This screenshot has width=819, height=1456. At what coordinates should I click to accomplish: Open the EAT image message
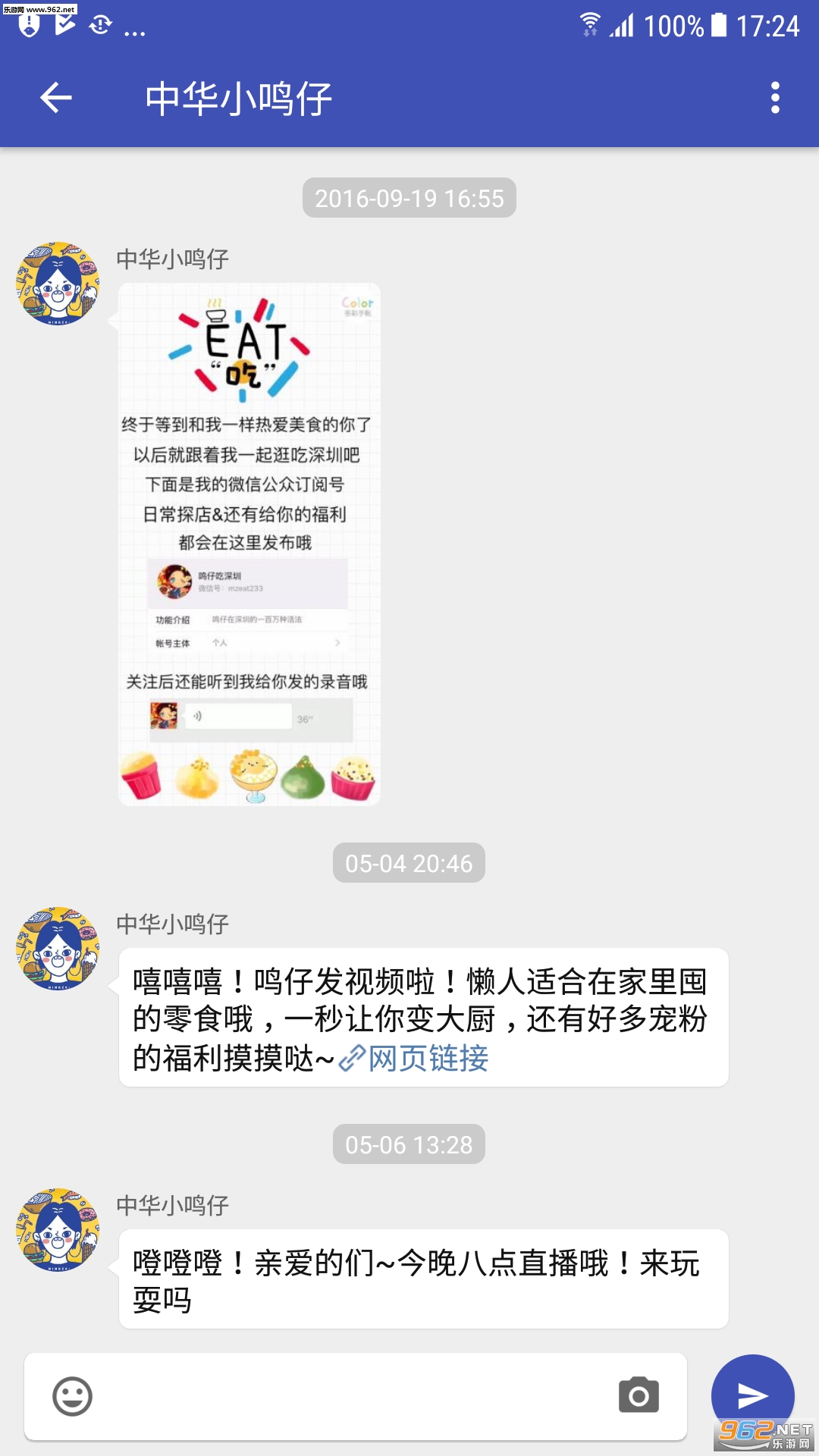[249, 544]
